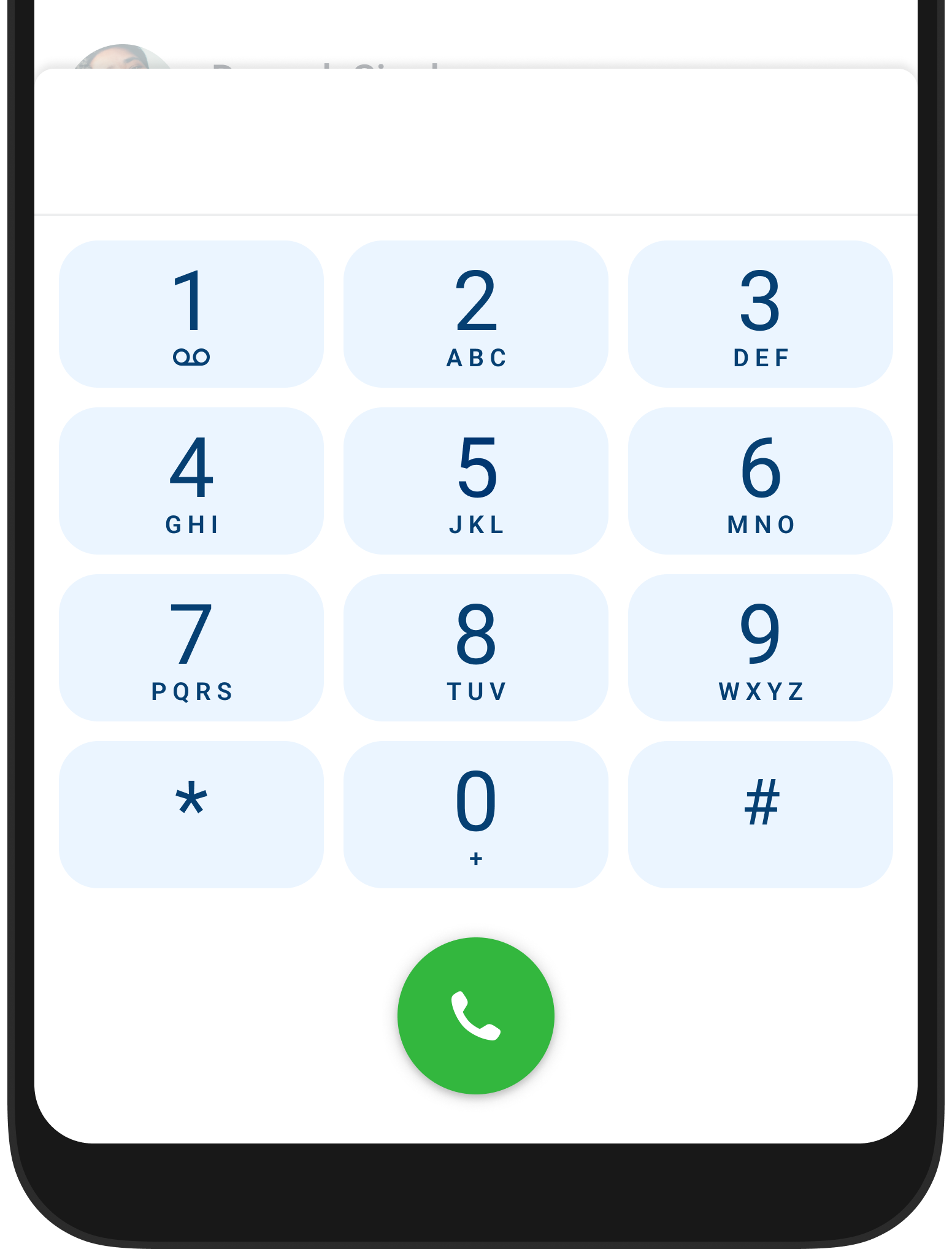The image size is (952, 1249).
Task: Enter the number 2 ABC key
Action: [475, 314]
